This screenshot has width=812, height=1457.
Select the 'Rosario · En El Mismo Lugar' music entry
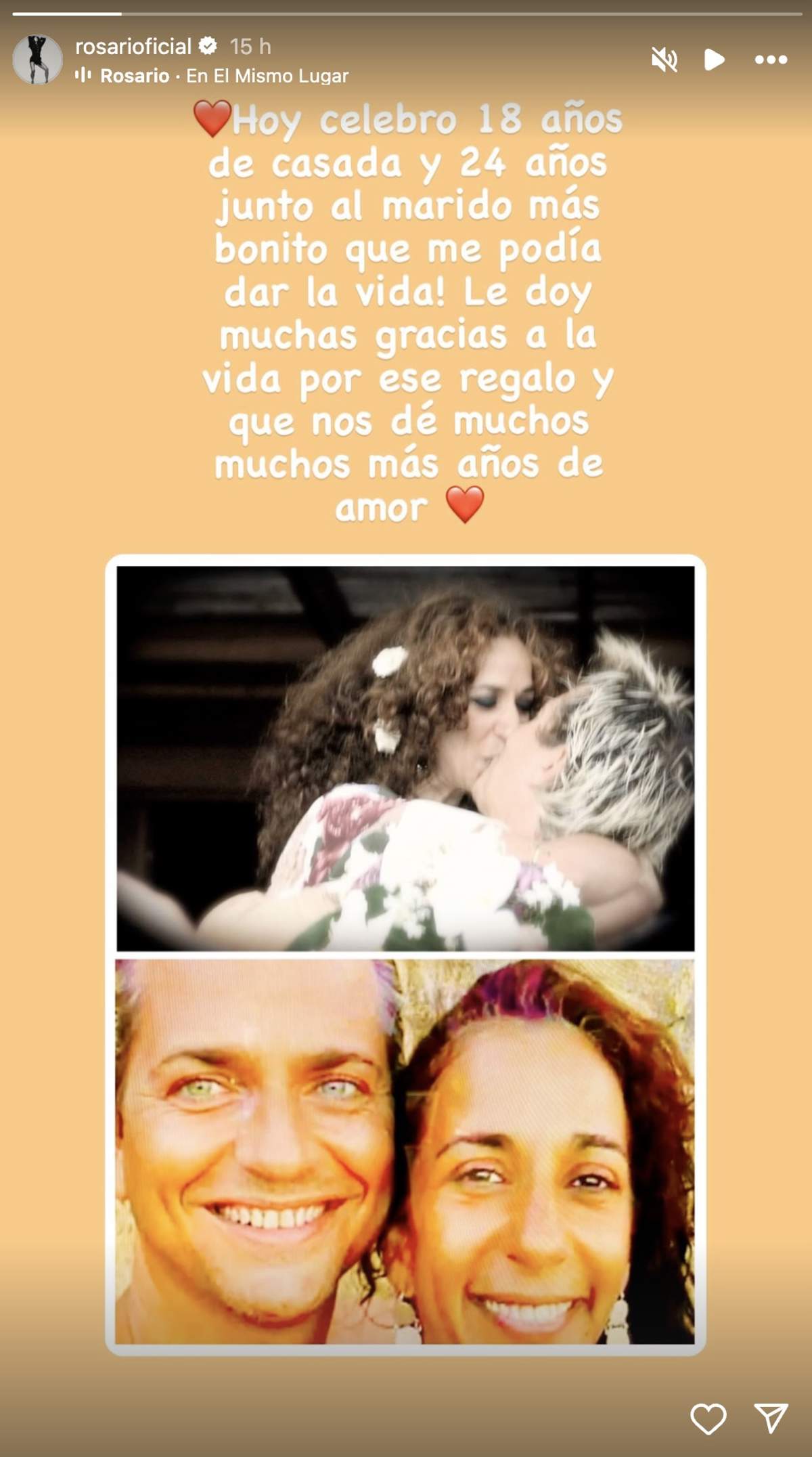tap(223, 77)
